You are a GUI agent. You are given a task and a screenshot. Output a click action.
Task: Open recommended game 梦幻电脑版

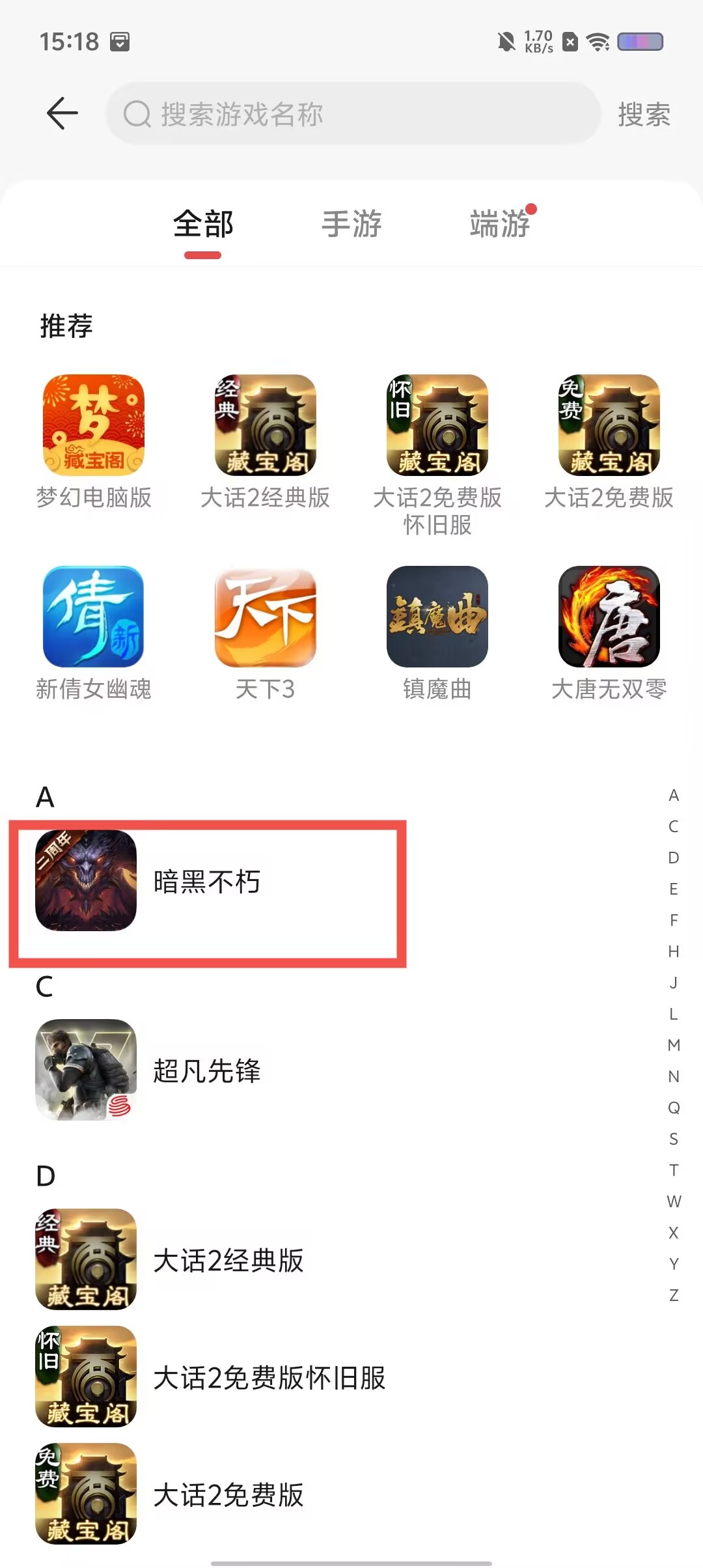[94, 441]
